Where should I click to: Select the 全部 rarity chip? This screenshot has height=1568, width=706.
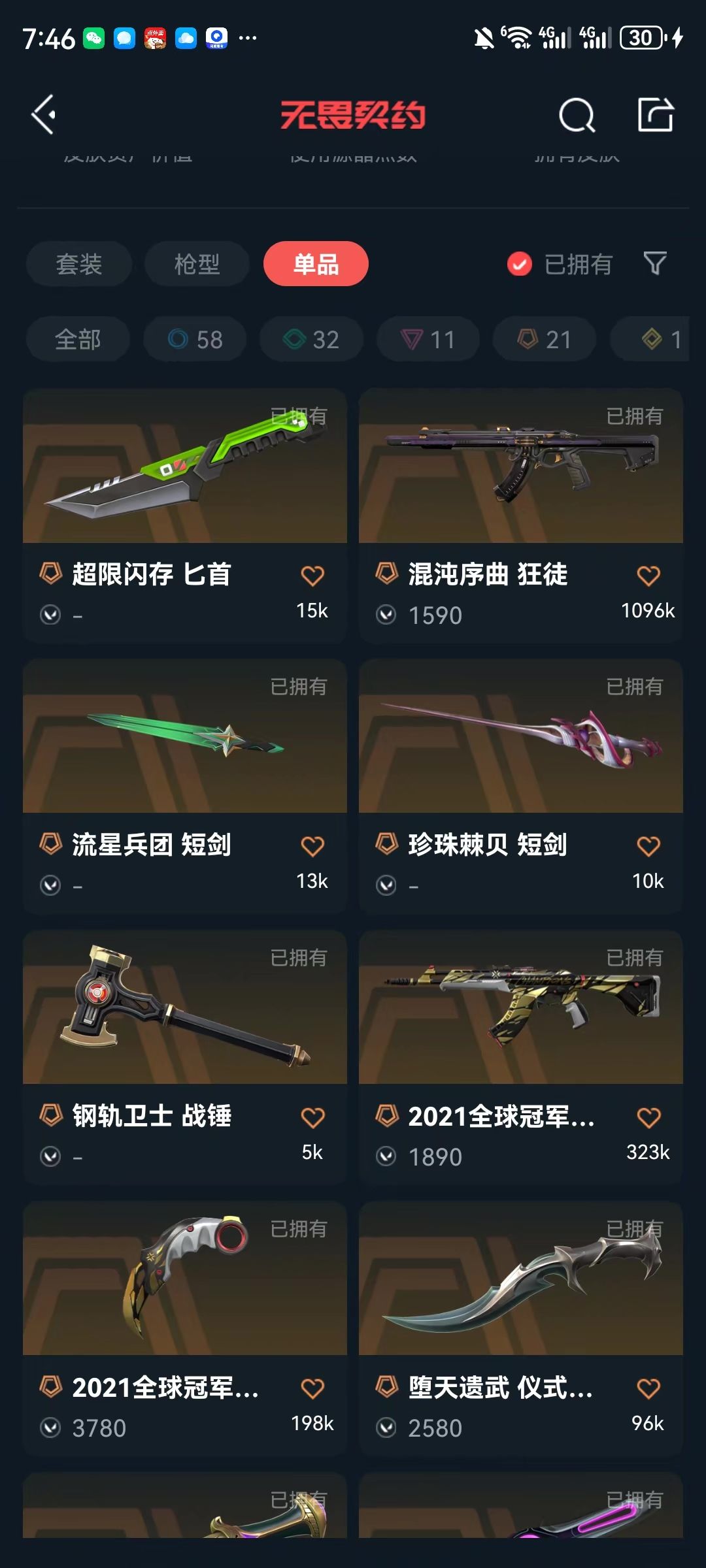click(78, 340)
